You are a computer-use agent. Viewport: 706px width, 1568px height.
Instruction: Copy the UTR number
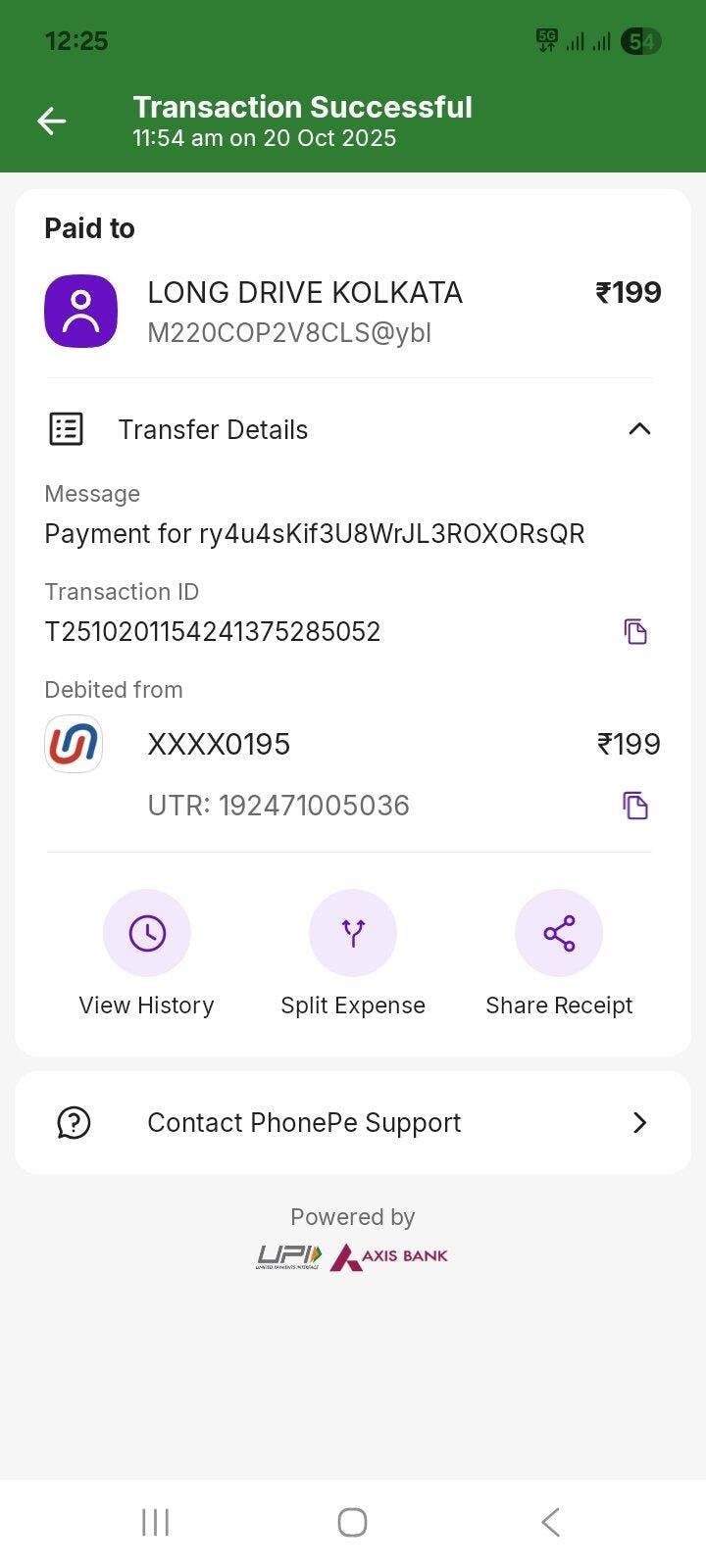tap(635, 806)
